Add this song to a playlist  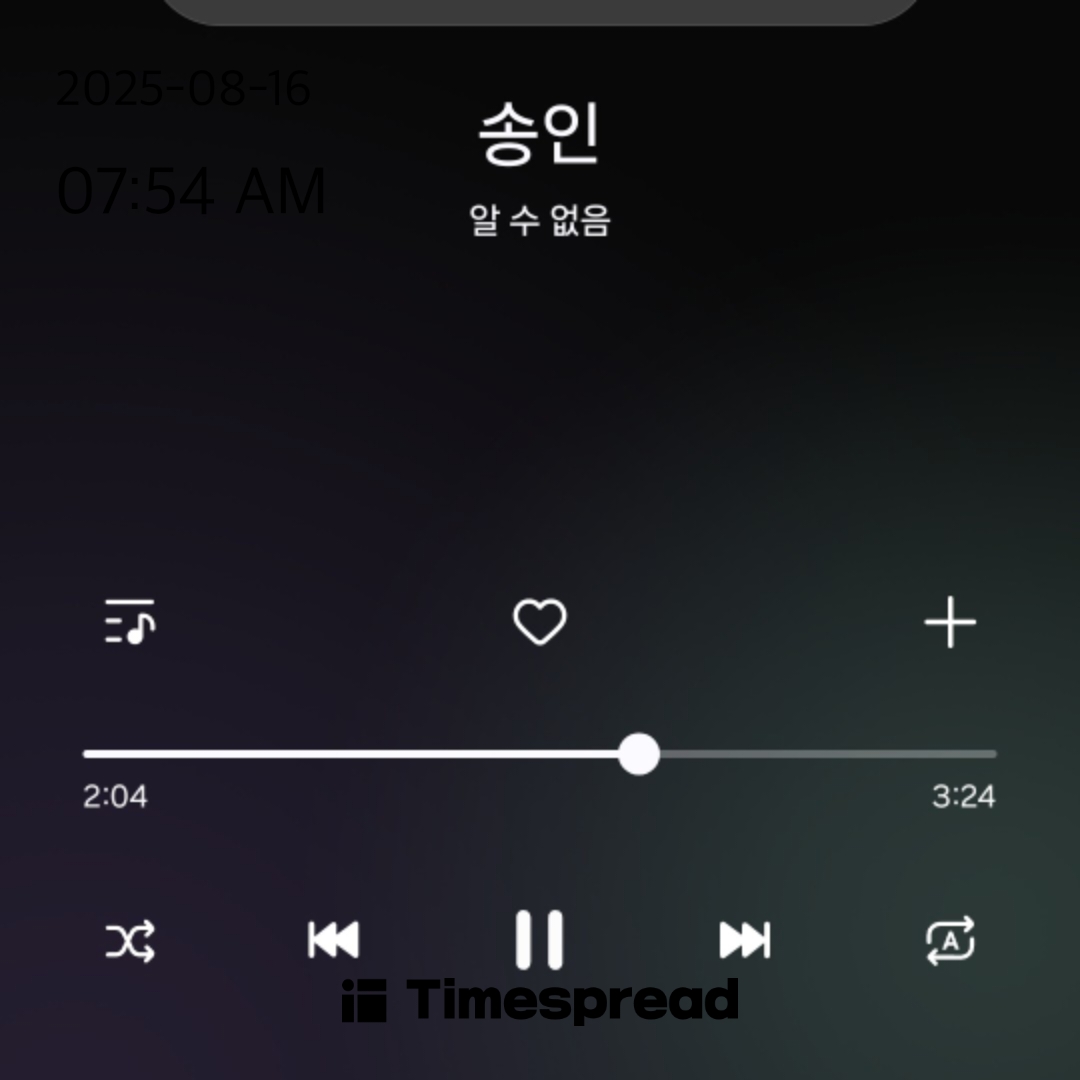949,623
